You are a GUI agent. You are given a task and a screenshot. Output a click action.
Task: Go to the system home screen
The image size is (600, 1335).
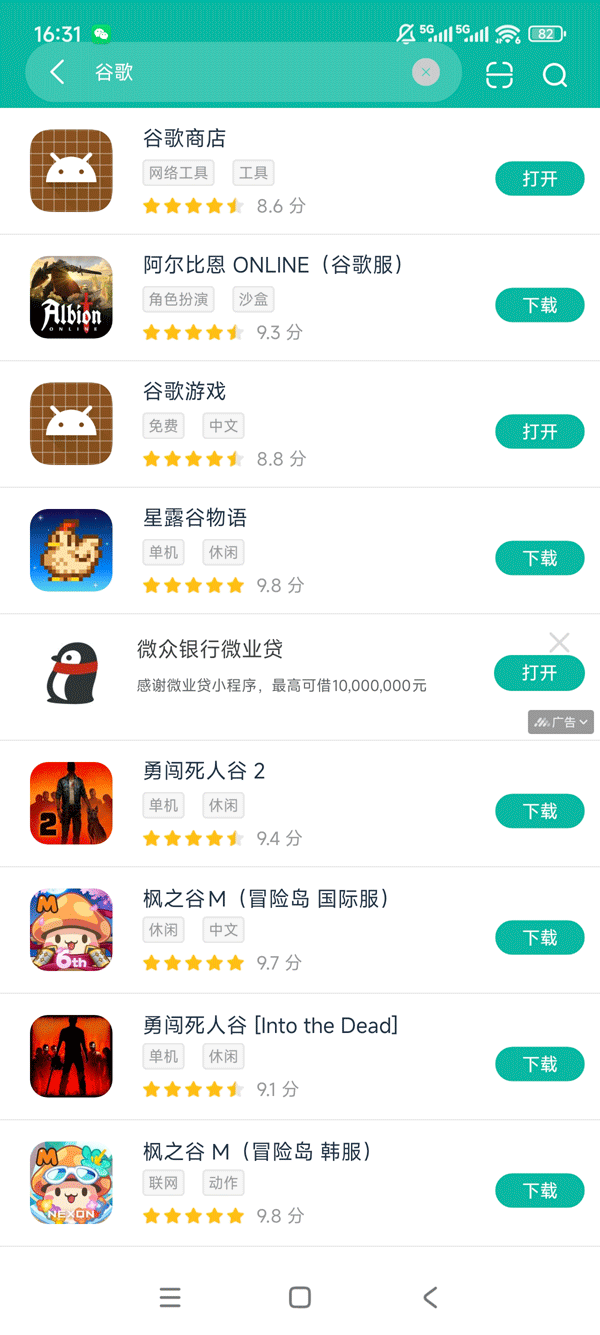(x=299, y=1298)
